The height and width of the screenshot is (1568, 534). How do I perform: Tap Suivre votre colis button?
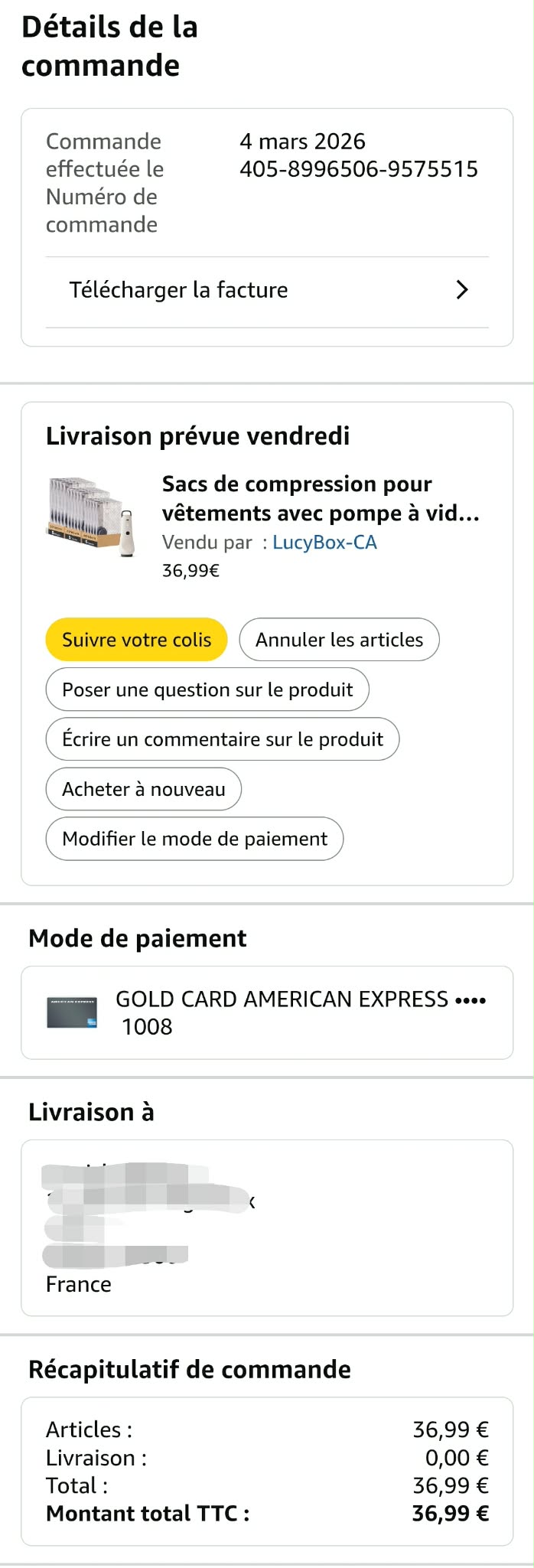pyautogui.click(x=136, y=640)
